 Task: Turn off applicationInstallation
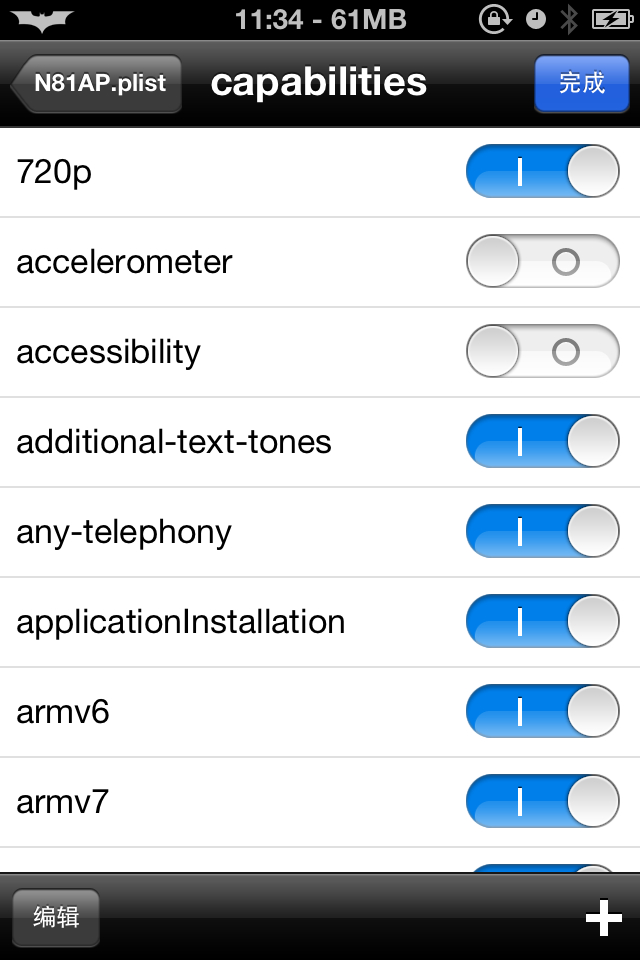tap(542, 622)
